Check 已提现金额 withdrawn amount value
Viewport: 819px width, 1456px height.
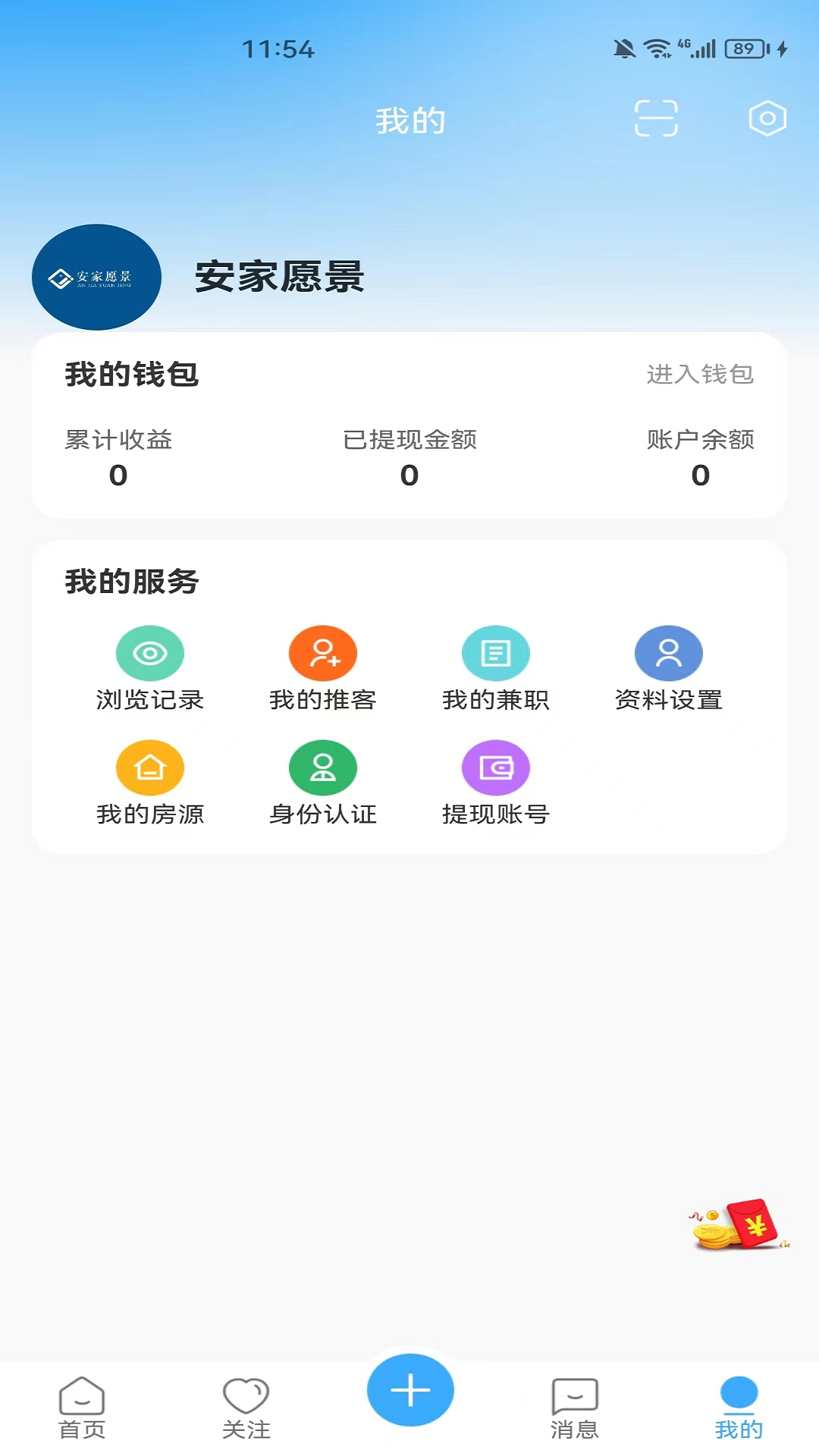point(409,475)
